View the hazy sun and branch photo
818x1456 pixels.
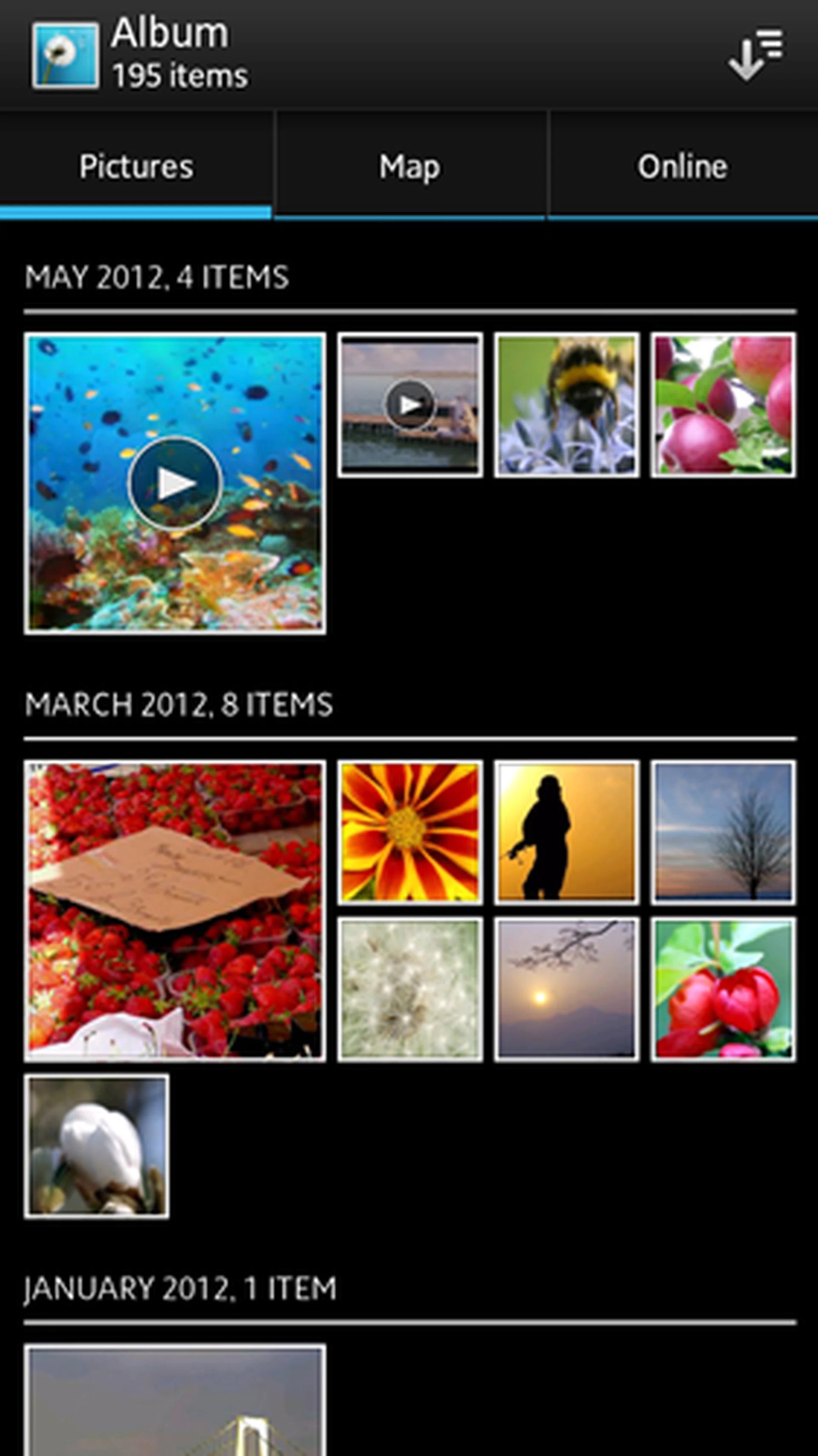point(567,989)
